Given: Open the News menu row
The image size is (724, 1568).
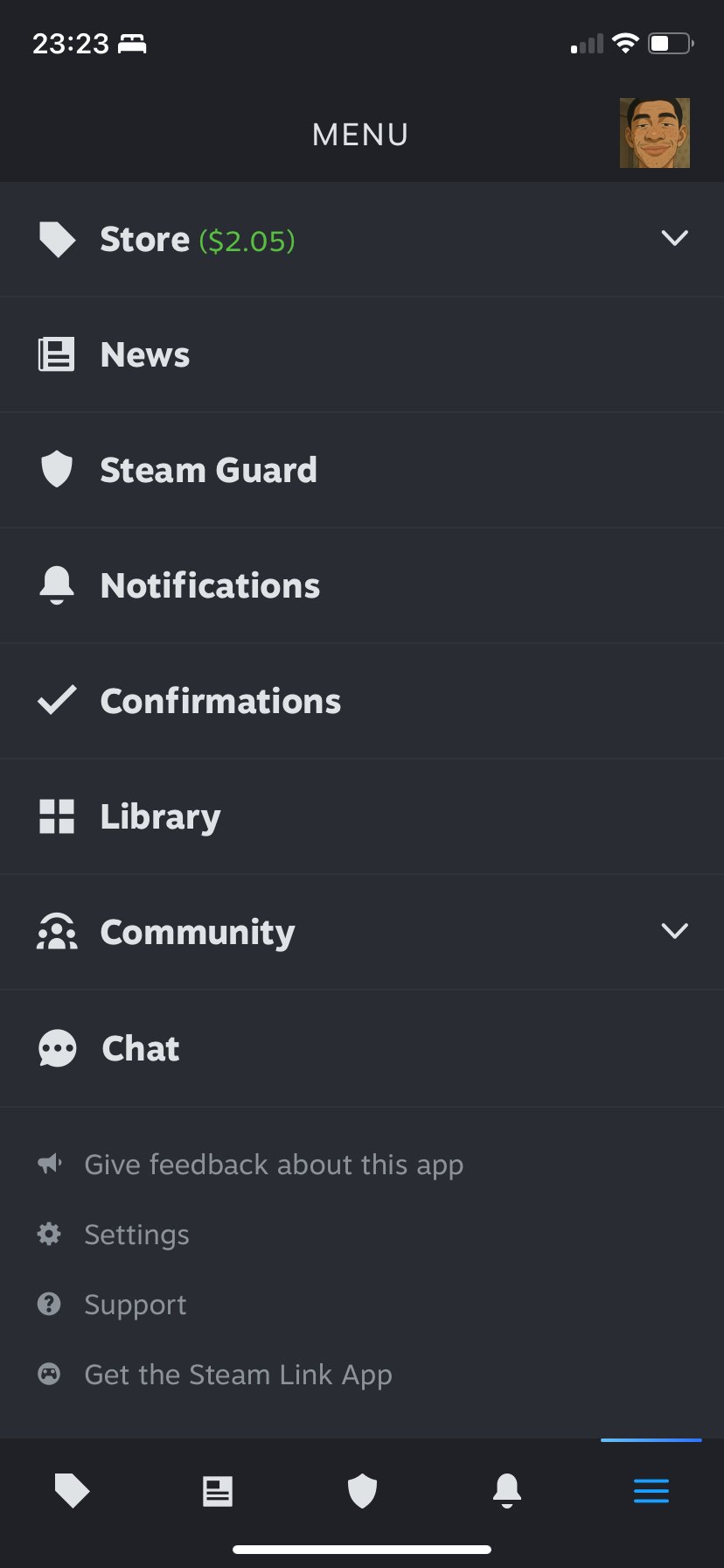Looking at the screenshot, I should click(x=145, y=354).
